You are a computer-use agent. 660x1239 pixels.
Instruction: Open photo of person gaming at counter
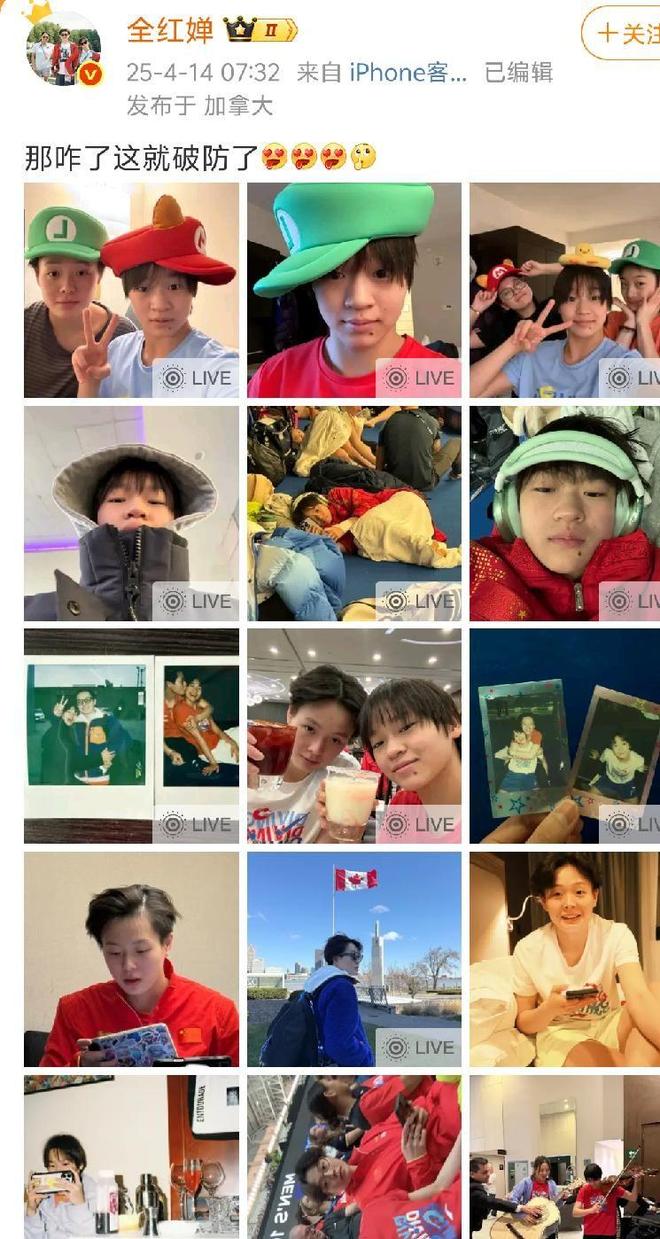[x=131, y=1157]
